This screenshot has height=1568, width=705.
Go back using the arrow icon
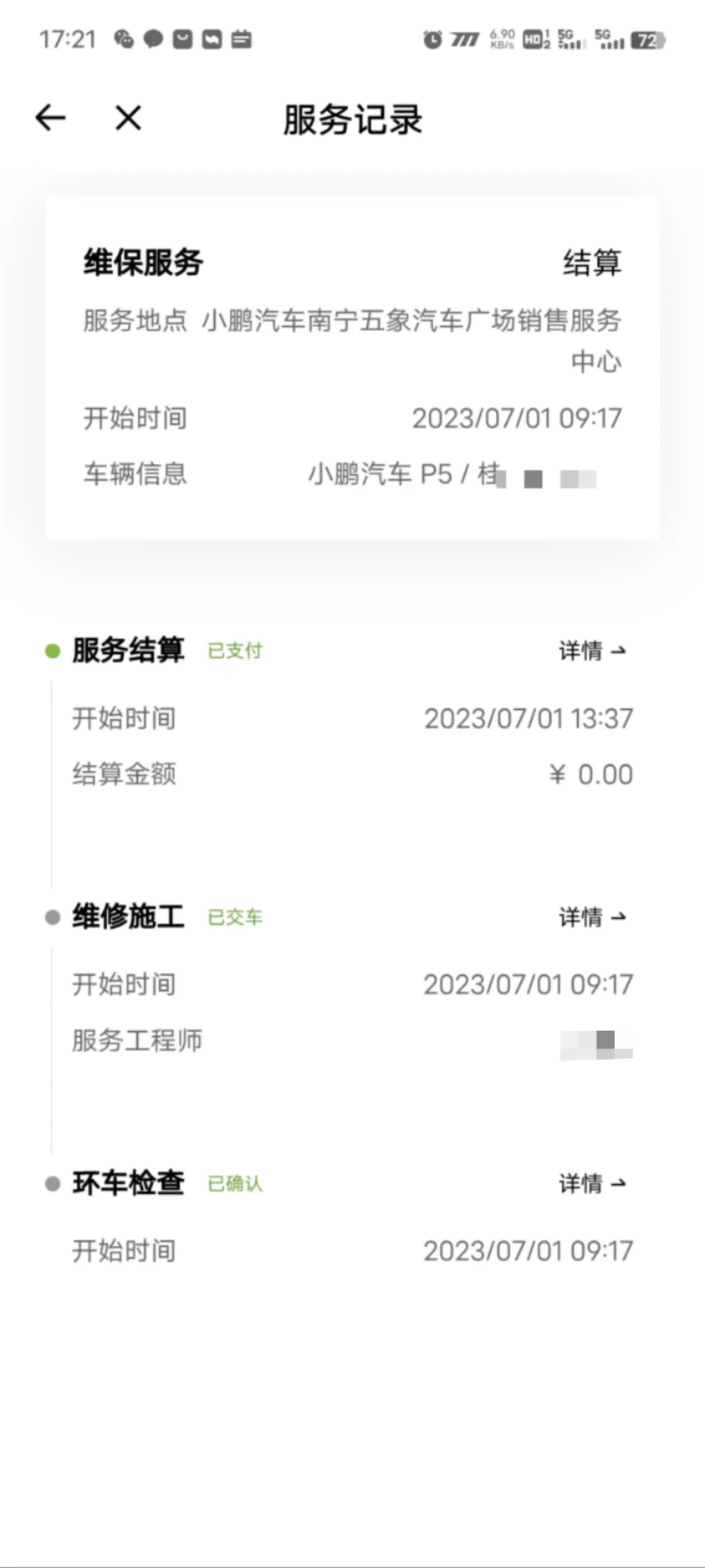coord(50,118)
